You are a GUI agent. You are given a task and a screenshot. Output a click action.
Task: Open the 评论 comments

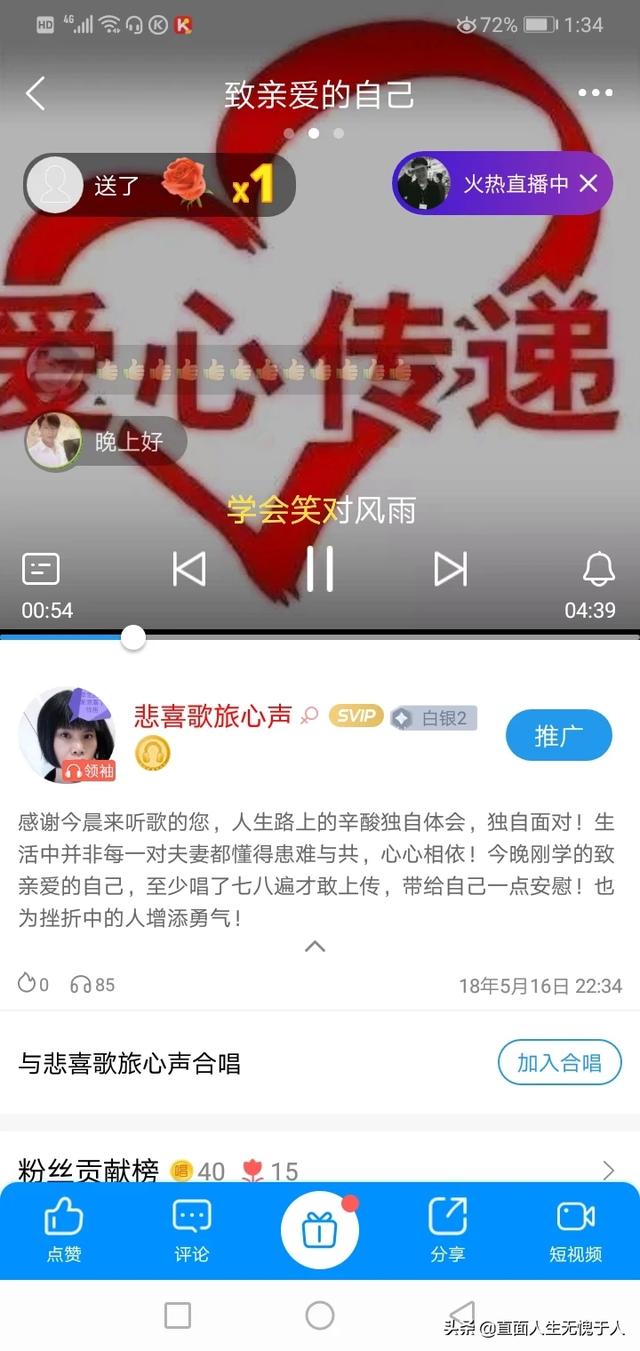tap(191, 1230)
